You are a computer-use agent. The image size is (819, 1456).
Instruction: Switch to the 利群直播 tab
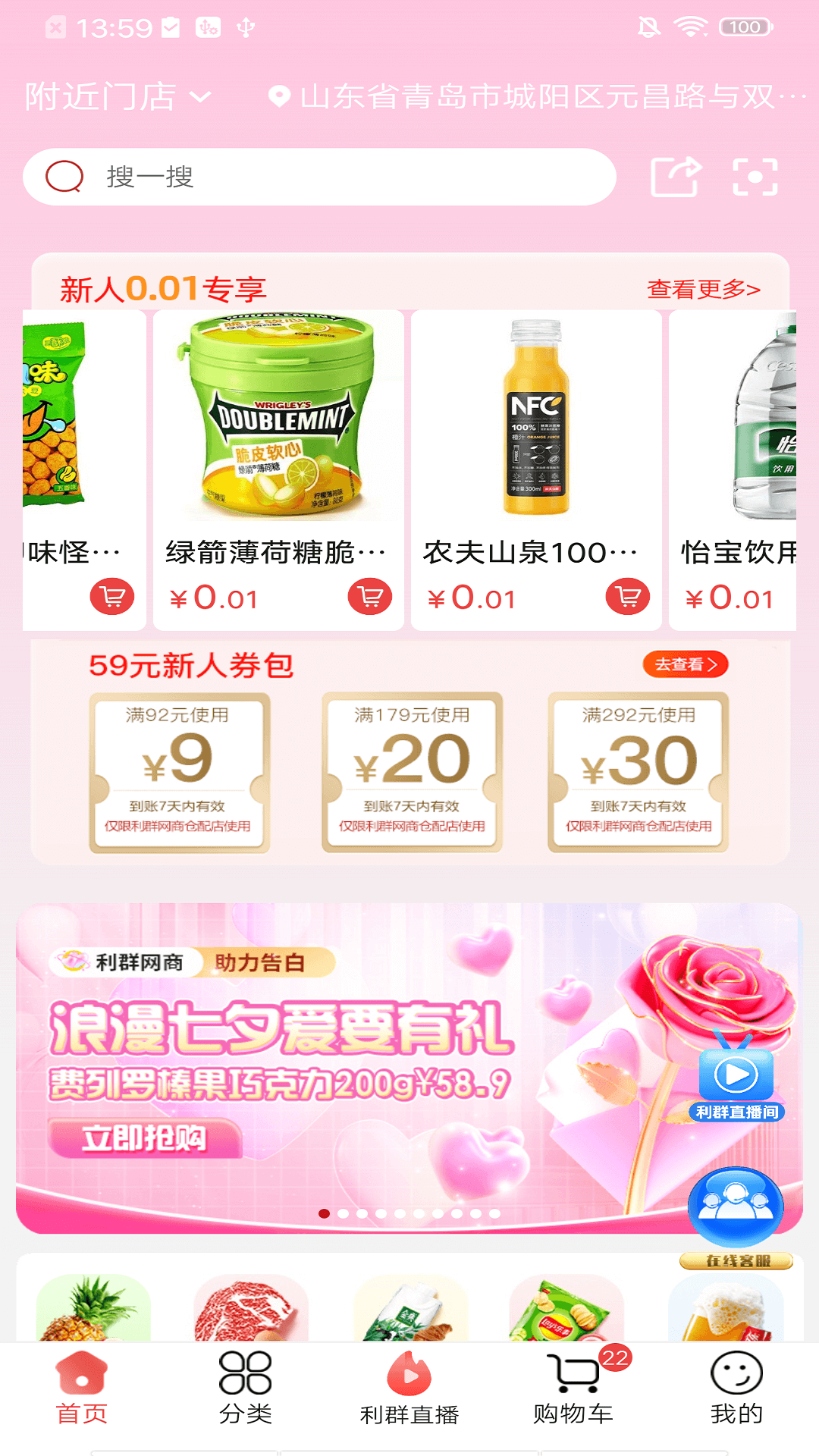[409, 1388]
